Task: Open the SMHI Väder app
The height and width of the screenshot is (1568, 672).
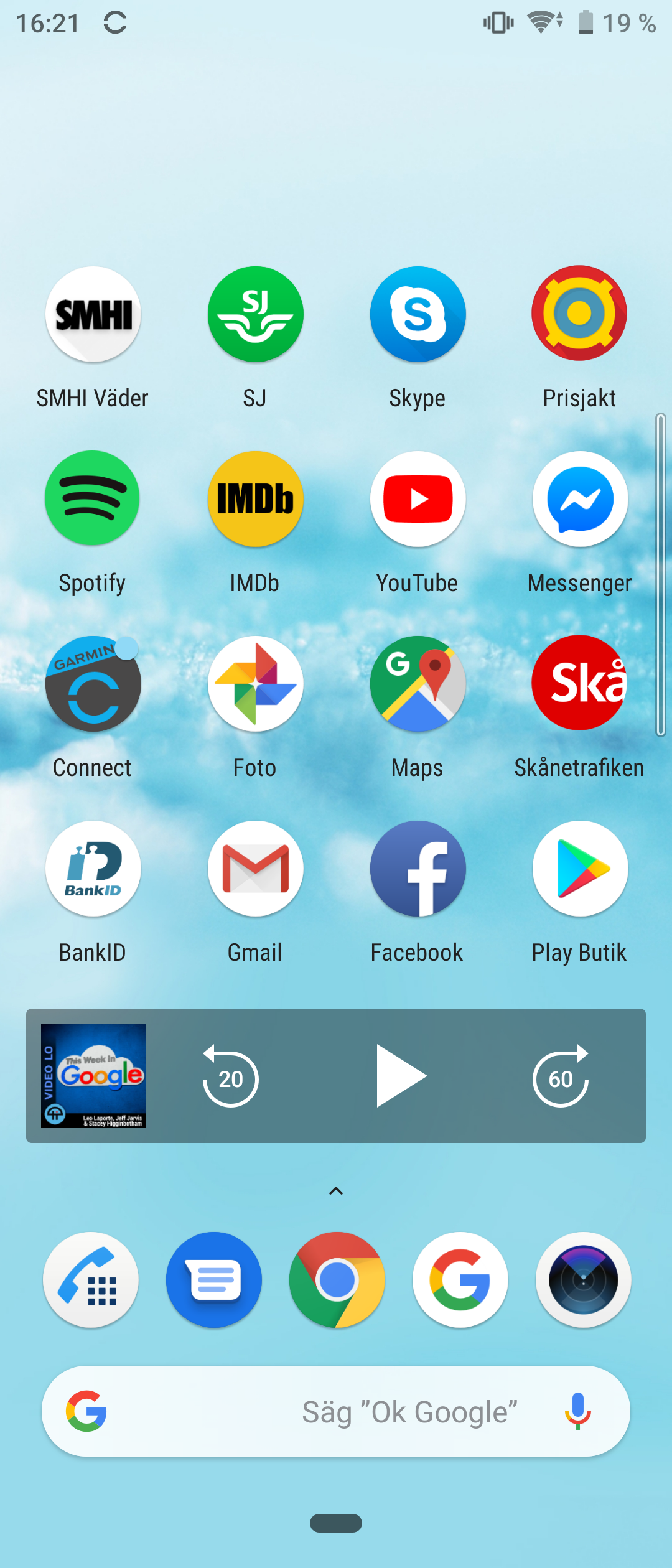Action: (93, 314)
